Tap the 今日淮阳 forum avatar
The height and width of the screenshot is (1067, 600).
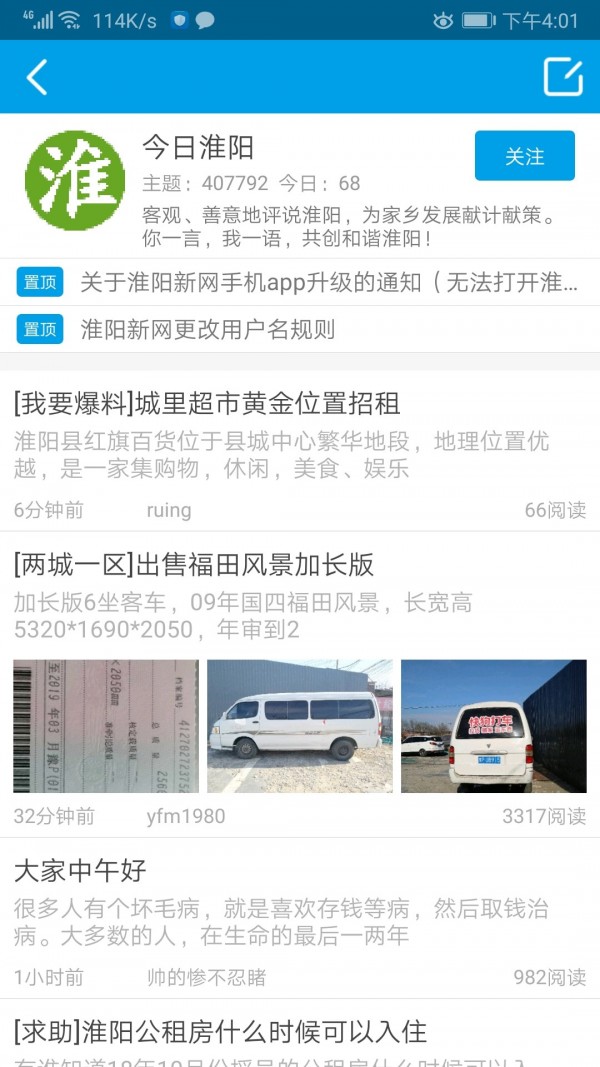[75, 181]
